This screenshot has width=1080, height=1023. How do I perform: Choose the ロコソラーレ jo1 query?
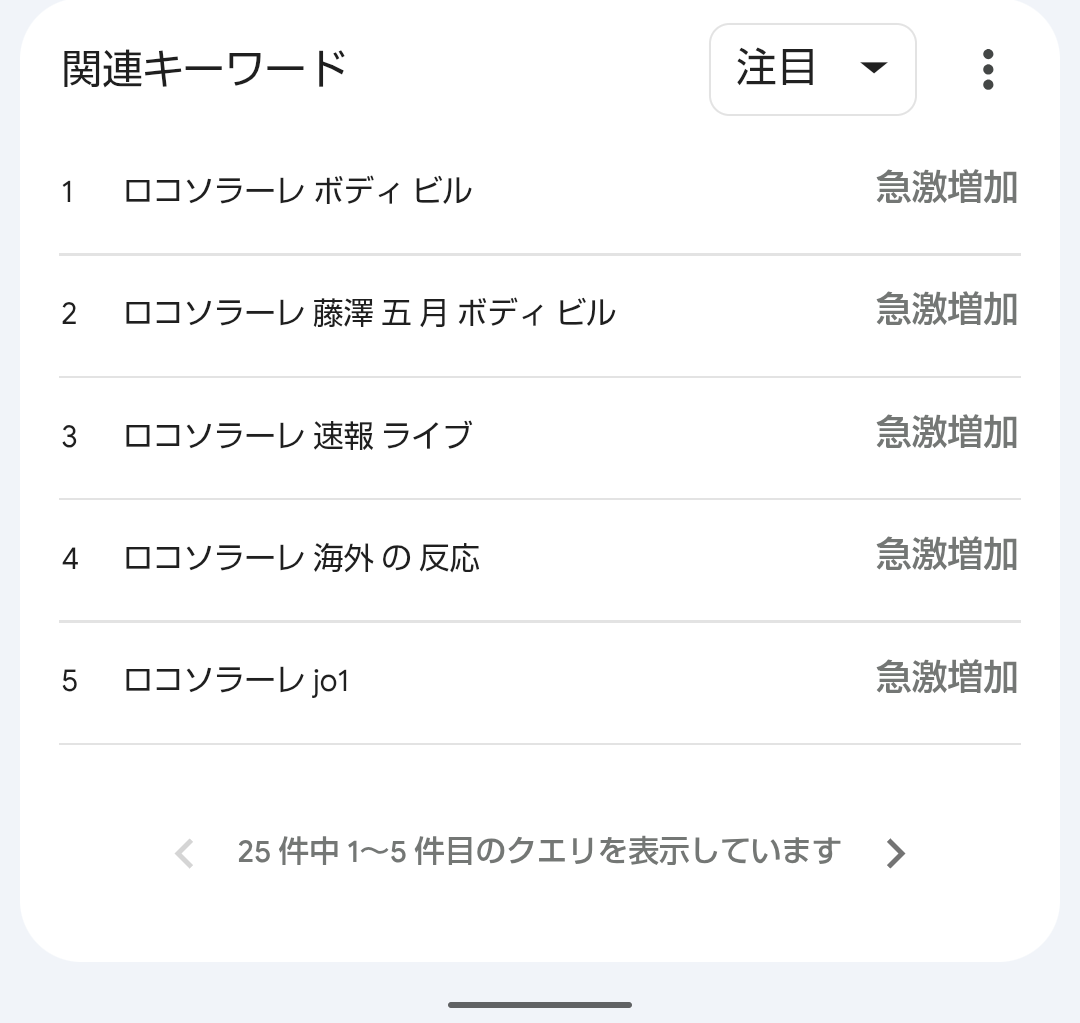coord(236,681)
